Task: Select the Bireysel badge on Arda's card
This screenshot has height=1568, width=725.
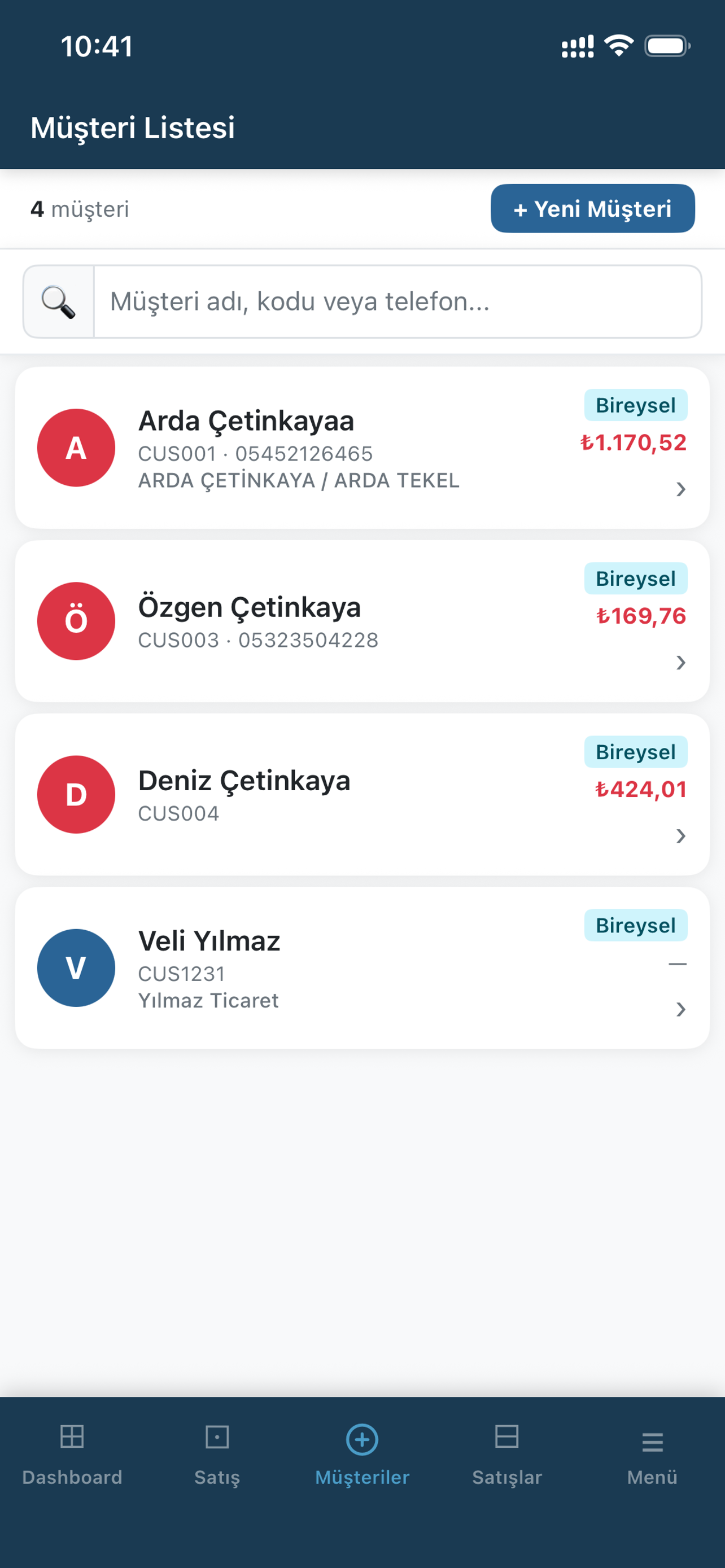Action: [x=636, y=405]
